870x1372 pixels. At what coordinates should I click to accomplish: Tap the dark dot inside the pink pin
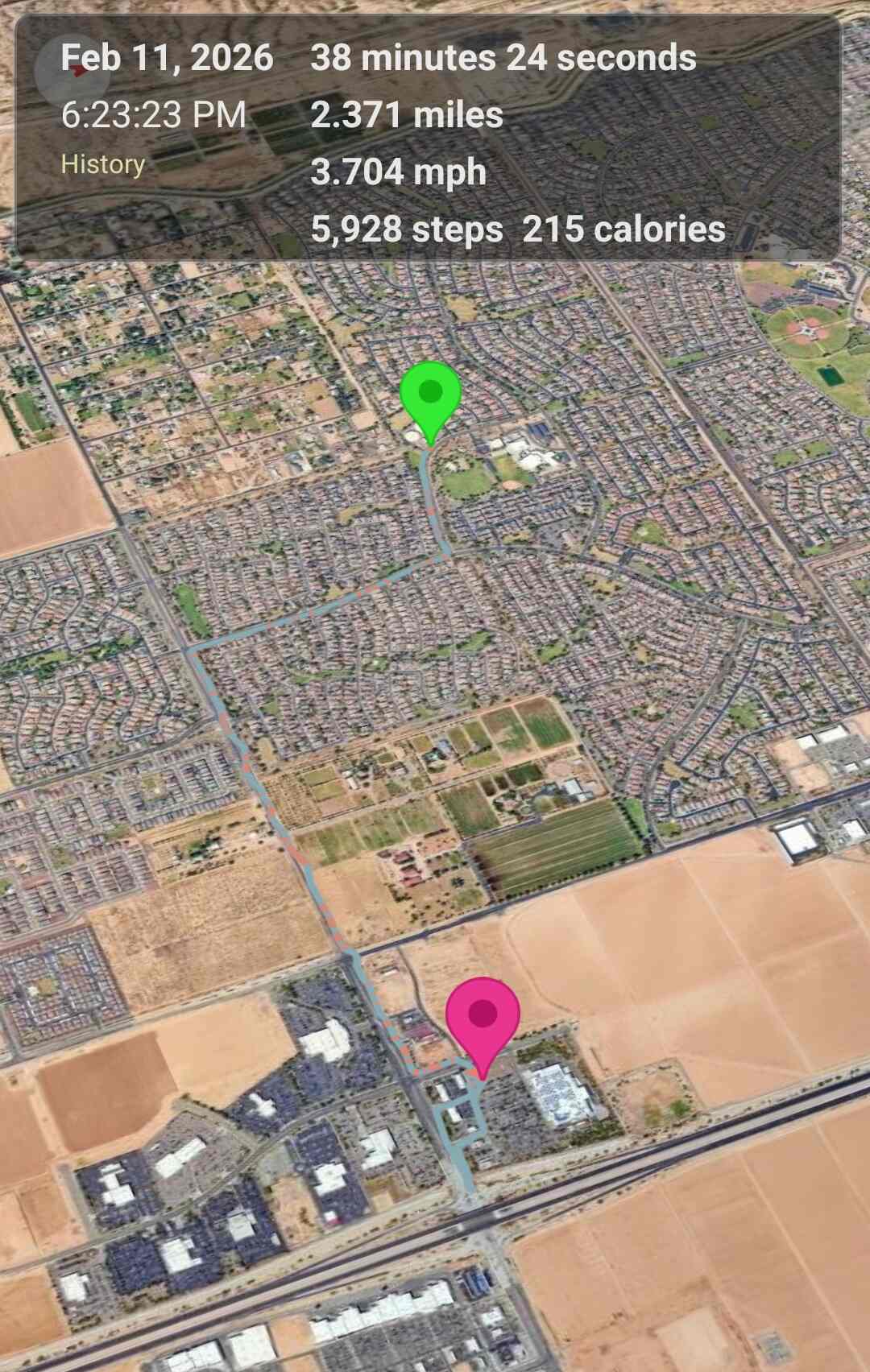coord(483,1012)
